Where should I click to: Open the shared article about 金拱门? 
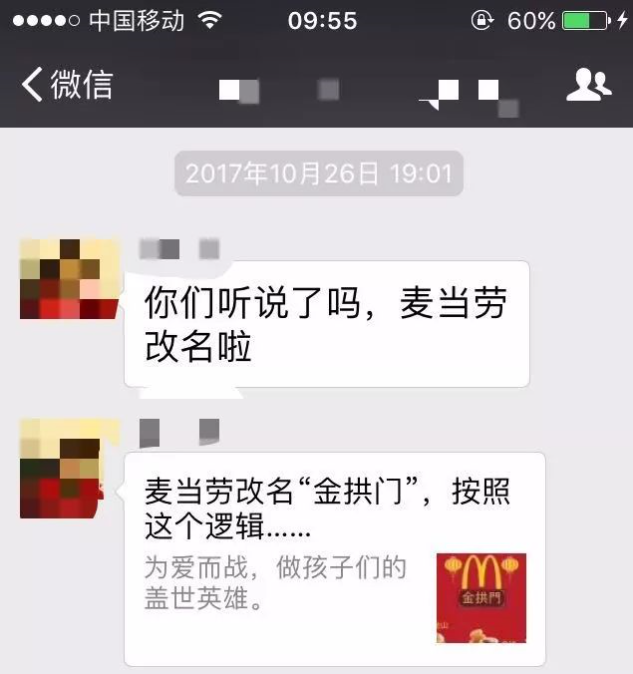[334, 558]
